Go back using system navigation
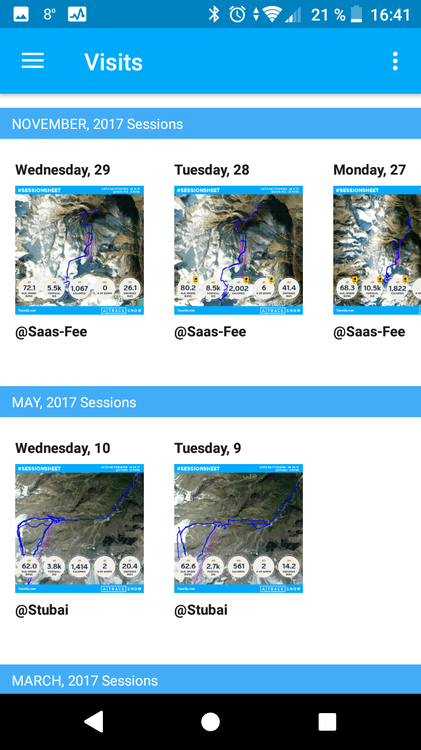 click(x=94, y=721)
